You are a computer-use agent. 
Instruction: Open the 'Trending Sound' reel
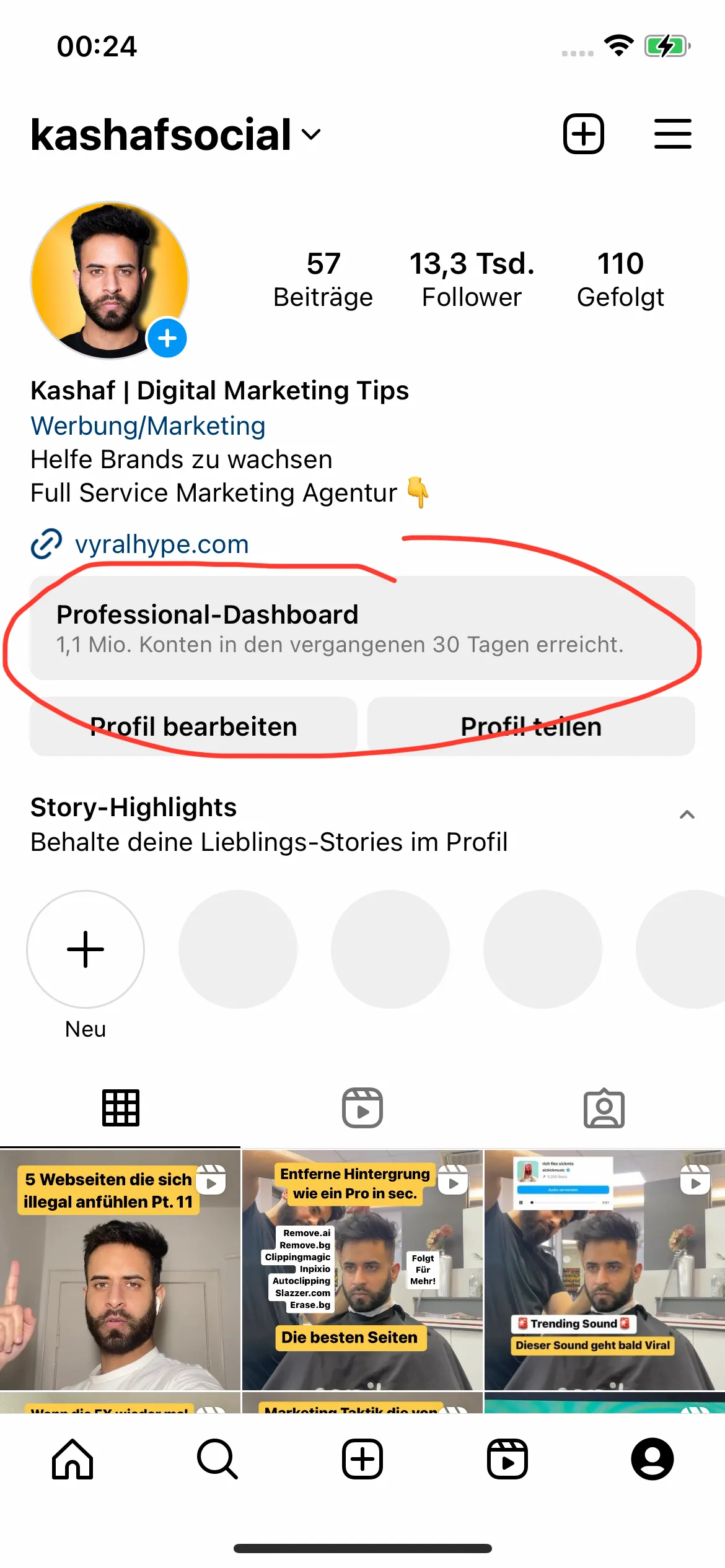(604, 1270)
